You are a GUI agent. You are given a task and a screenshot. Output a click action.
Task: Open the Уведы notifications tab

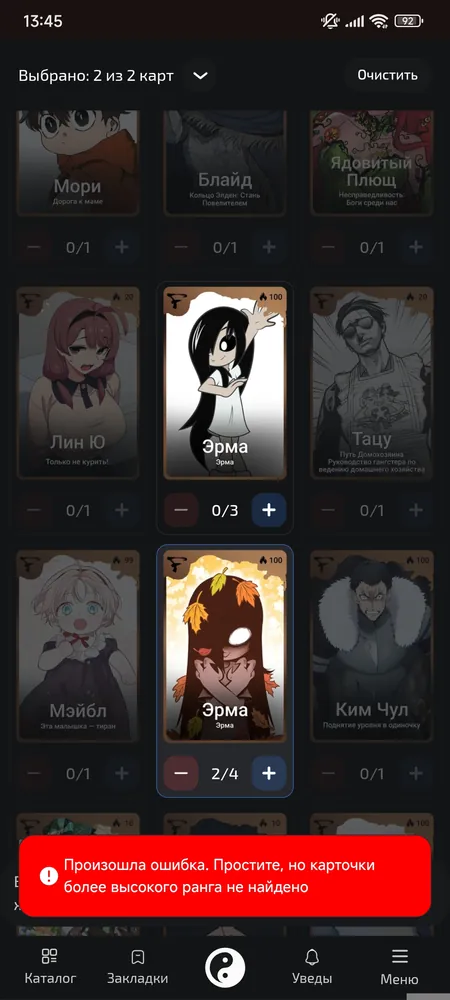pos(312,966)
